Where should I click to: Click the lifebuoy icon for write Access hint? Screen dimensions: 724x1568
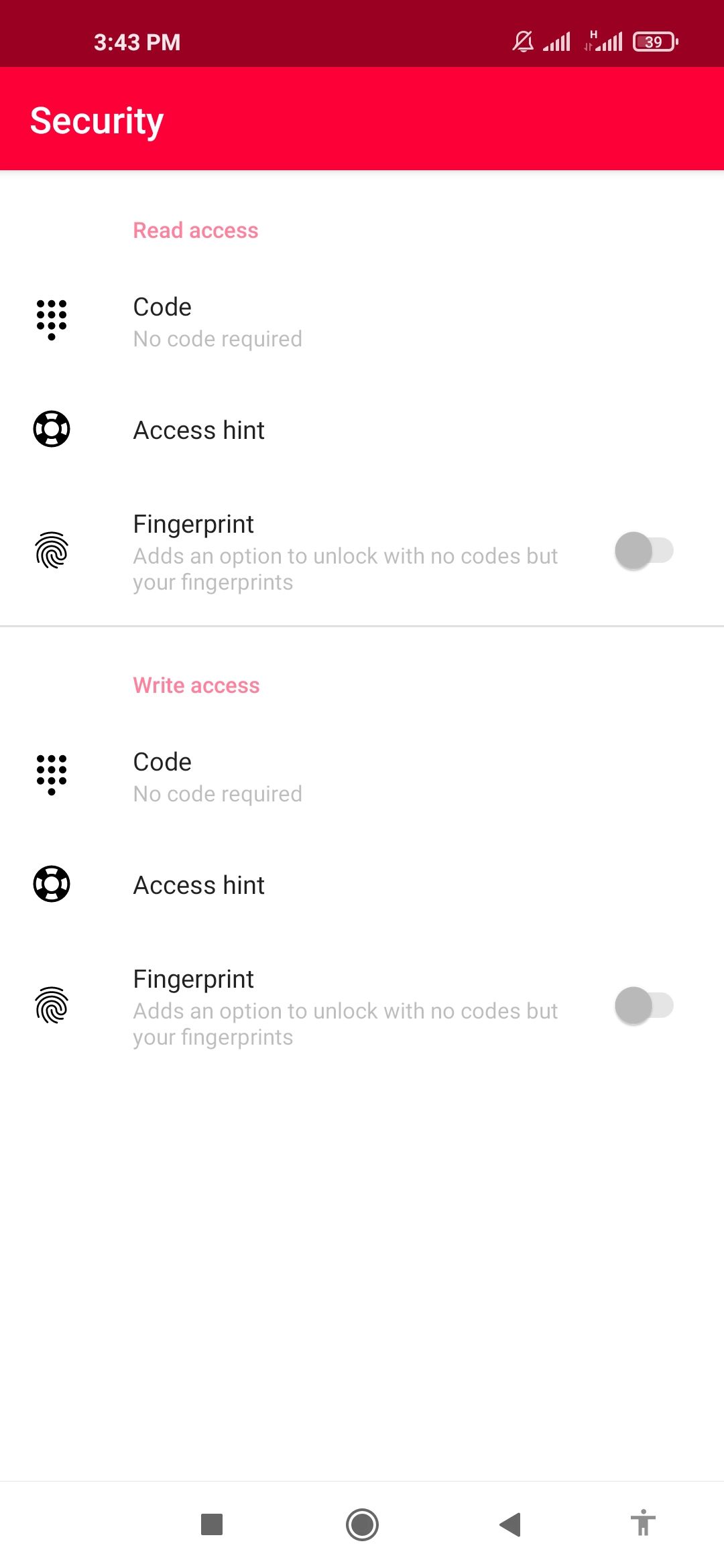[50, 884]
